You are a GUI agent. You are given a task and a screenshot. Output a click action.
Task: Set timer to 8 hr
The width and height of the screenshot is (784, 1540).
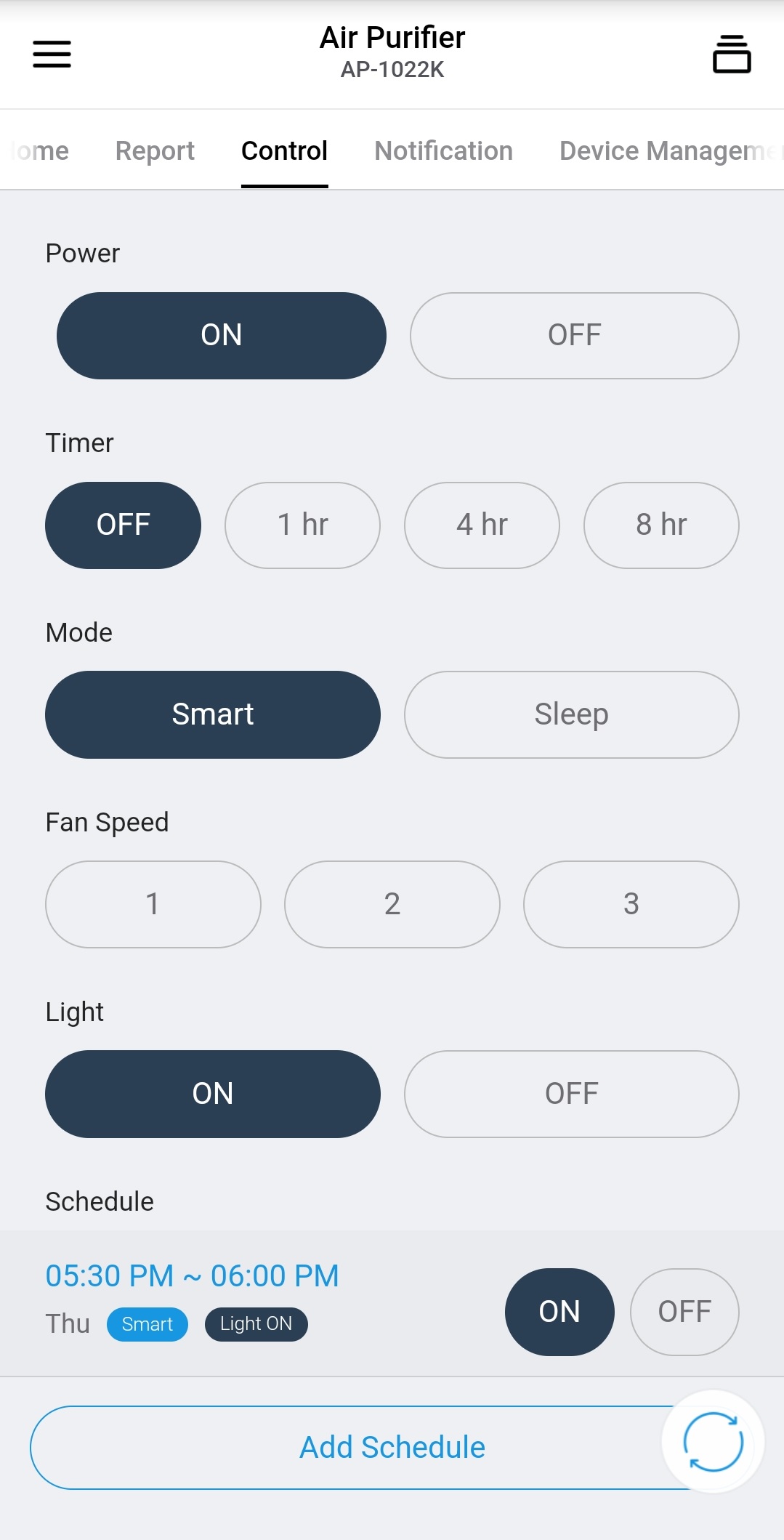pyautogui.click(x=661, y=525)
